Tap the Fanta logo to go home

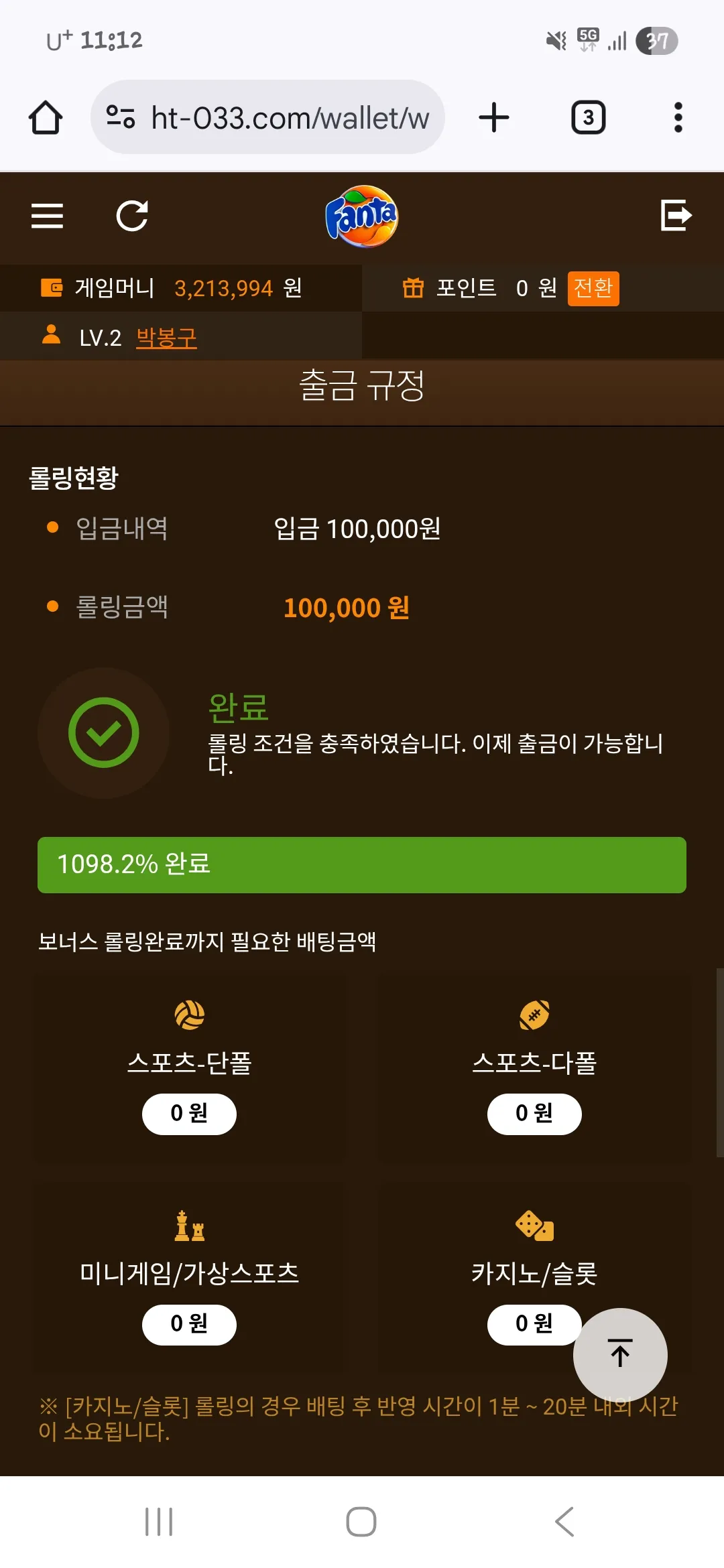click(362, 216)
